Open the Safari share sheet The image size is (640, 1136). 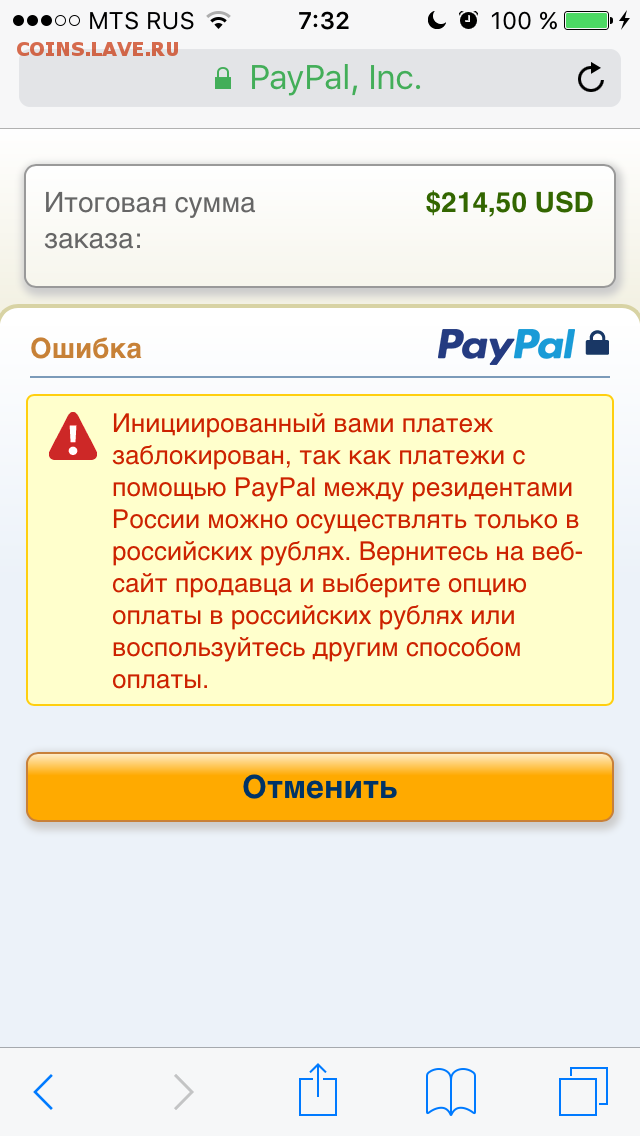click(x=319, y=1088)
